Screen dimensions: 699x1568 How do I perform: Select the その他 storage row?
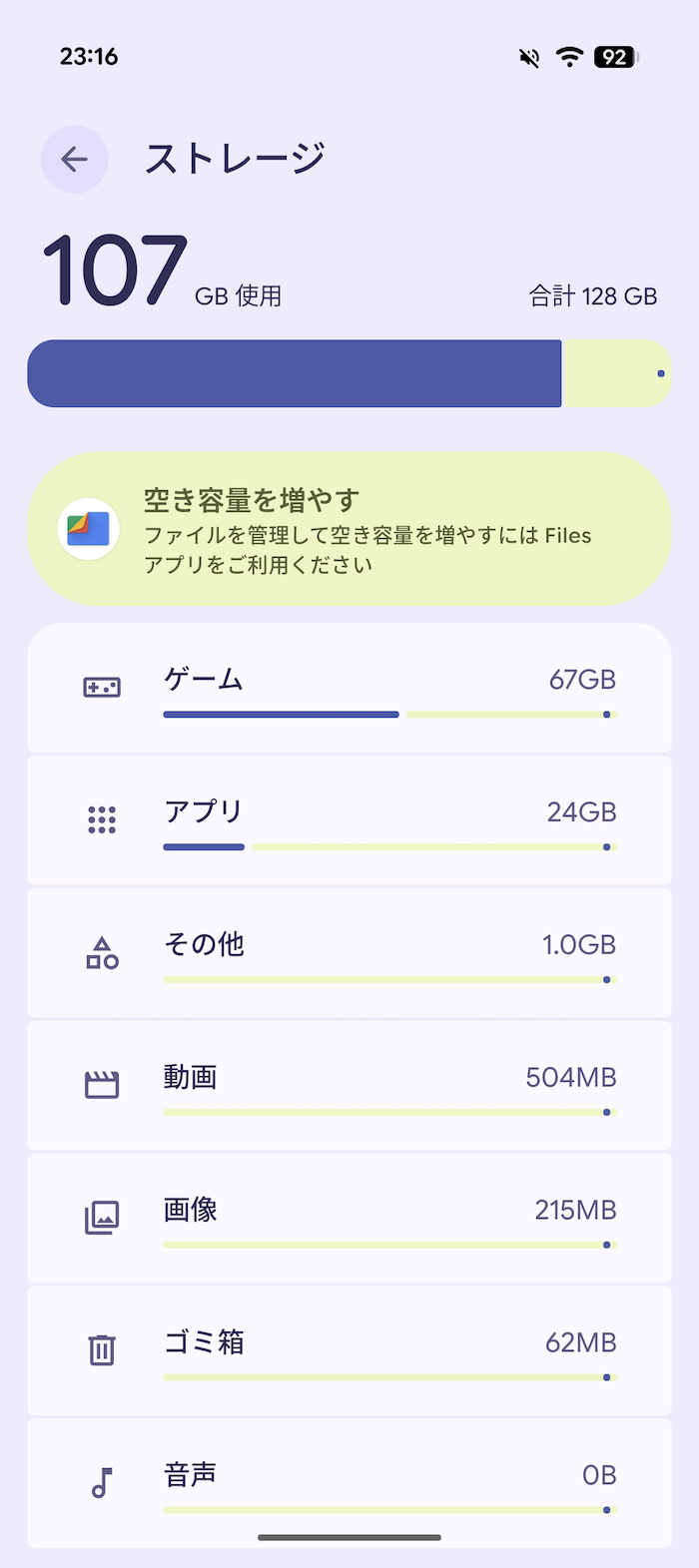pos(349,953)
